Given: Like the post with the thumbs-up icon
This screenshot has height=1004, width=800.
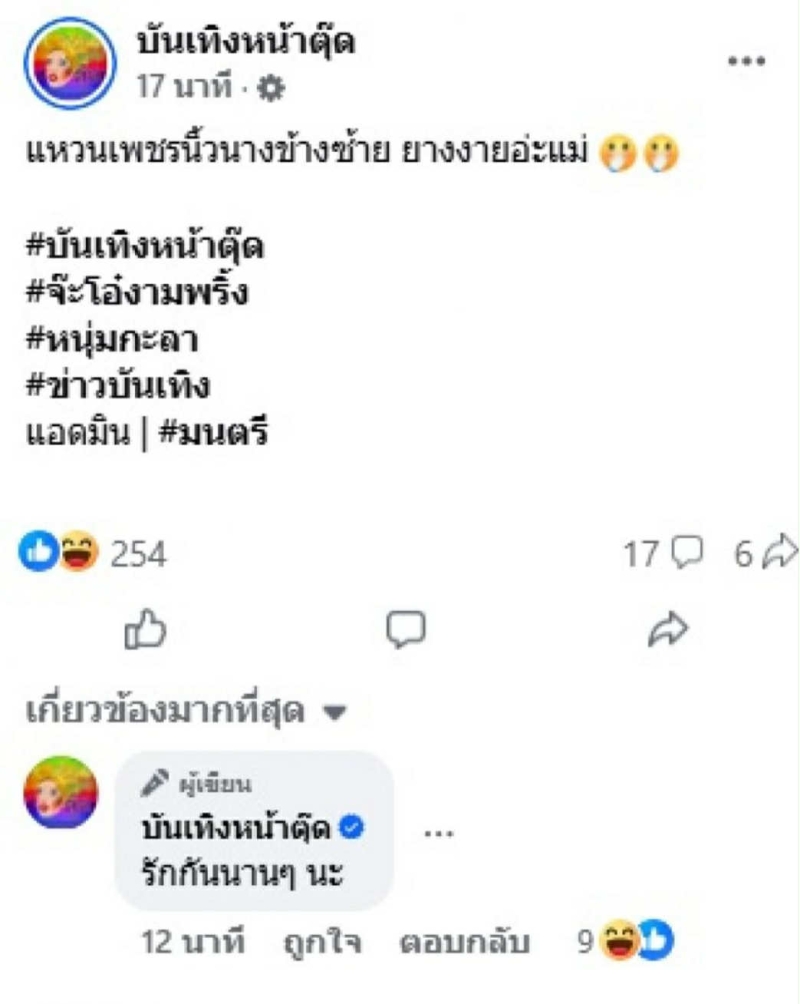Looking at the screenshot, I should coord(145,629).
